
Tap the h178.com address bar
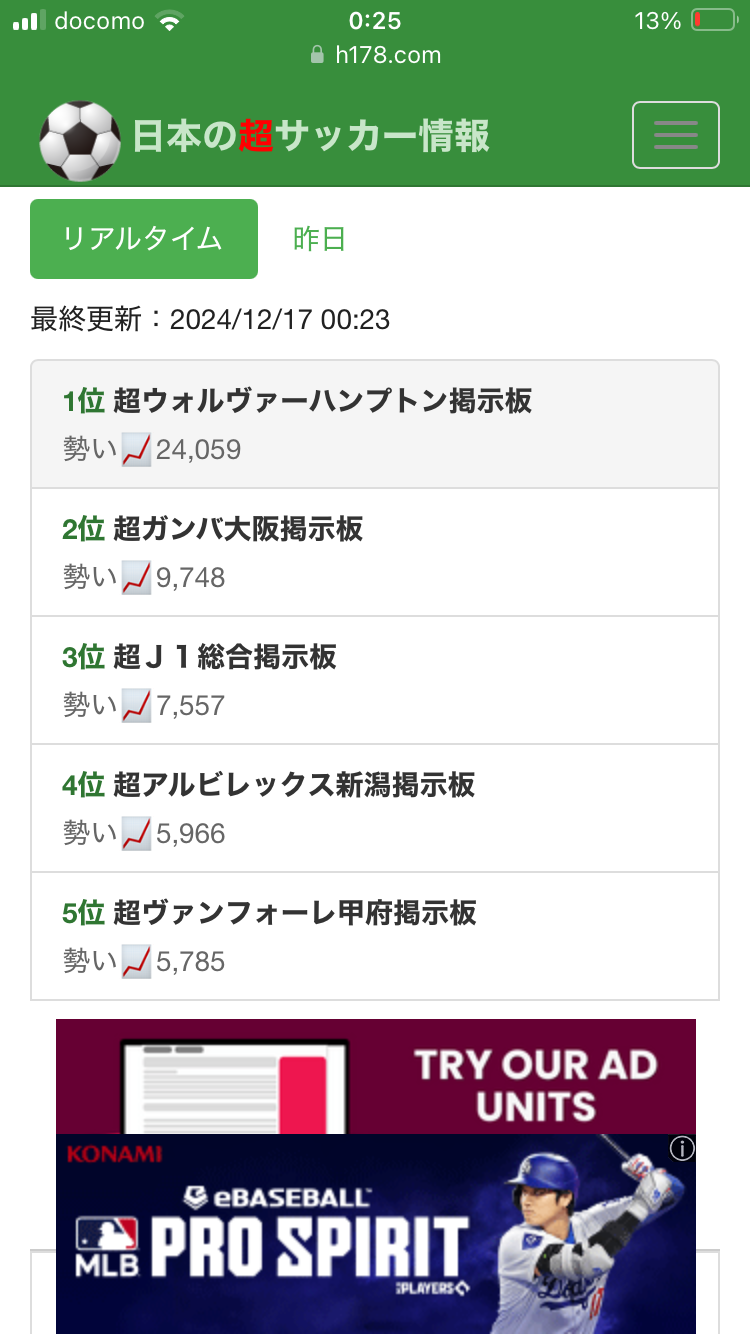375,55
